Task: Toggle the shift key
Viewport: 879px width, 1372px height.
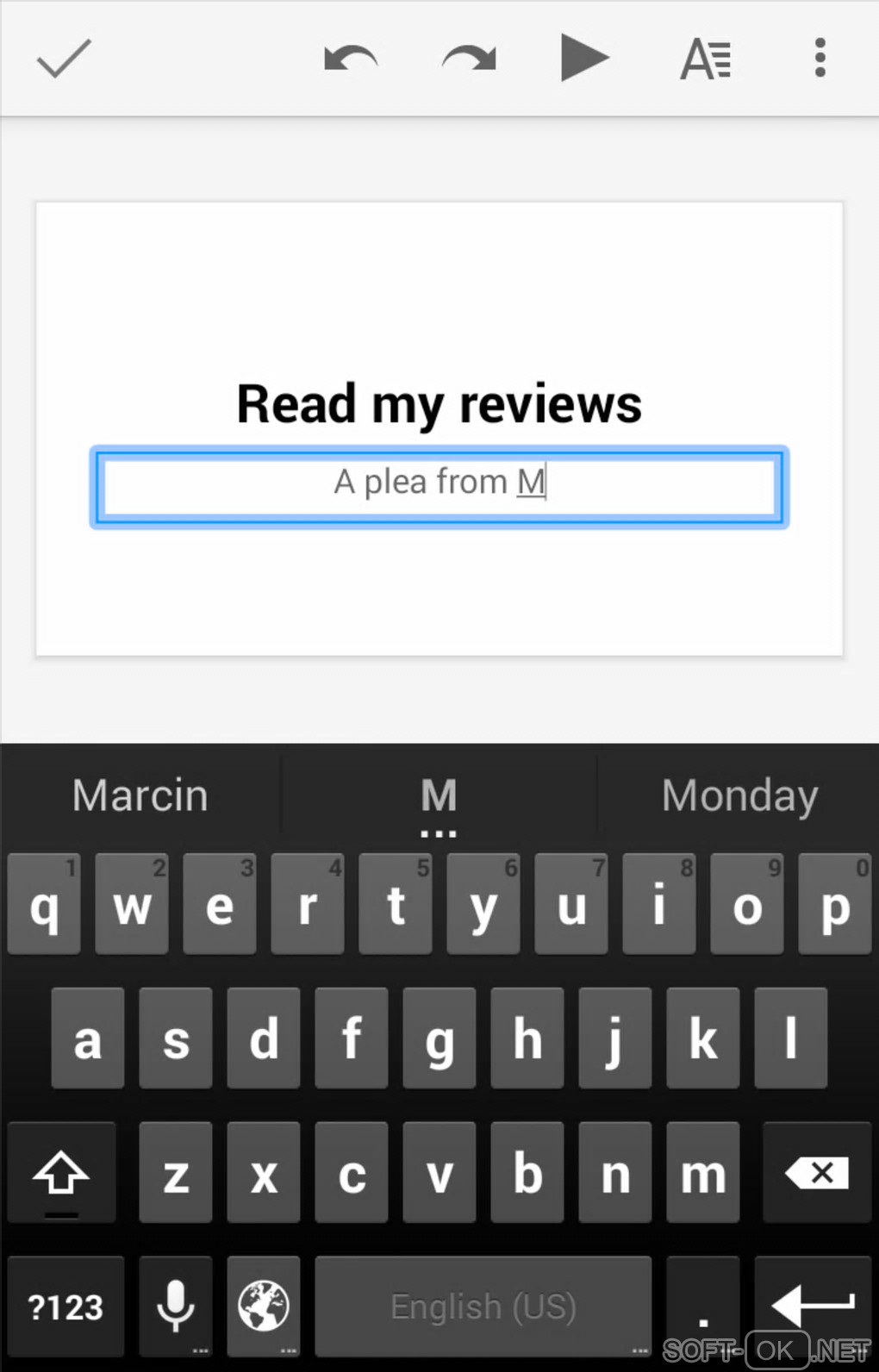Action: coord(60,1172)
